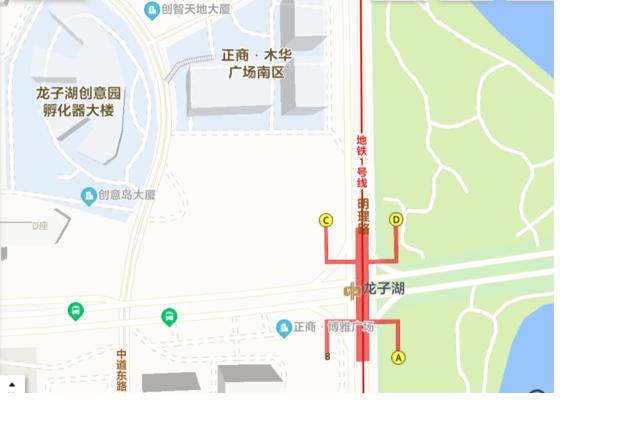Open the 创意岛大厦 place marker
Viewport: 621px width, 441px height.
pos(89,195)
